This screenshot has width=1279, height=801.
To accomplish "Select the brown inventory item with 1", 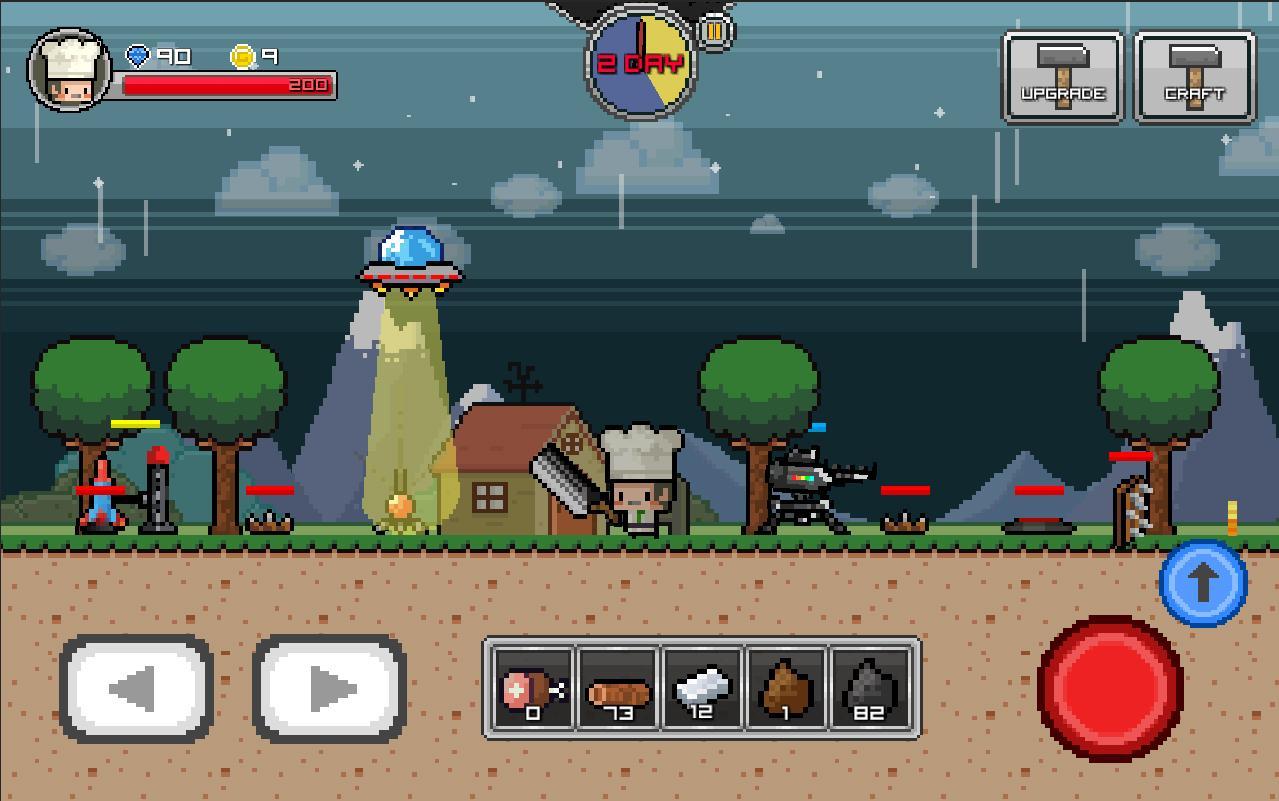I will [x=785, y=689].
